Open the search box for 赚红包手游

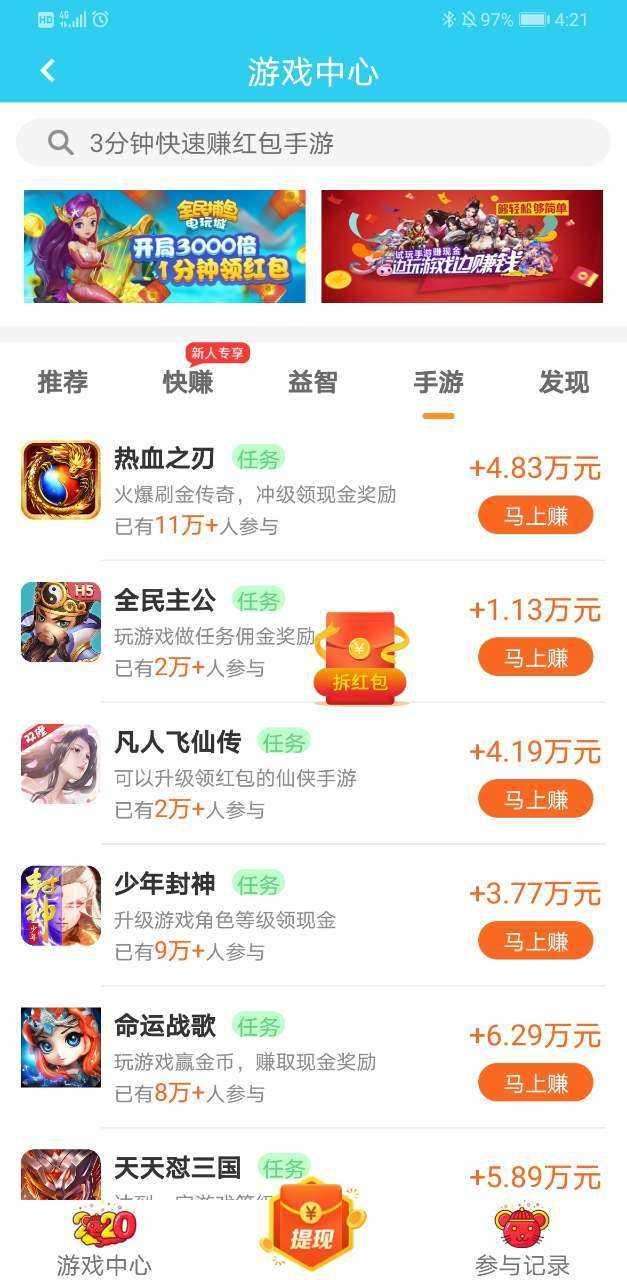(312, 143)
